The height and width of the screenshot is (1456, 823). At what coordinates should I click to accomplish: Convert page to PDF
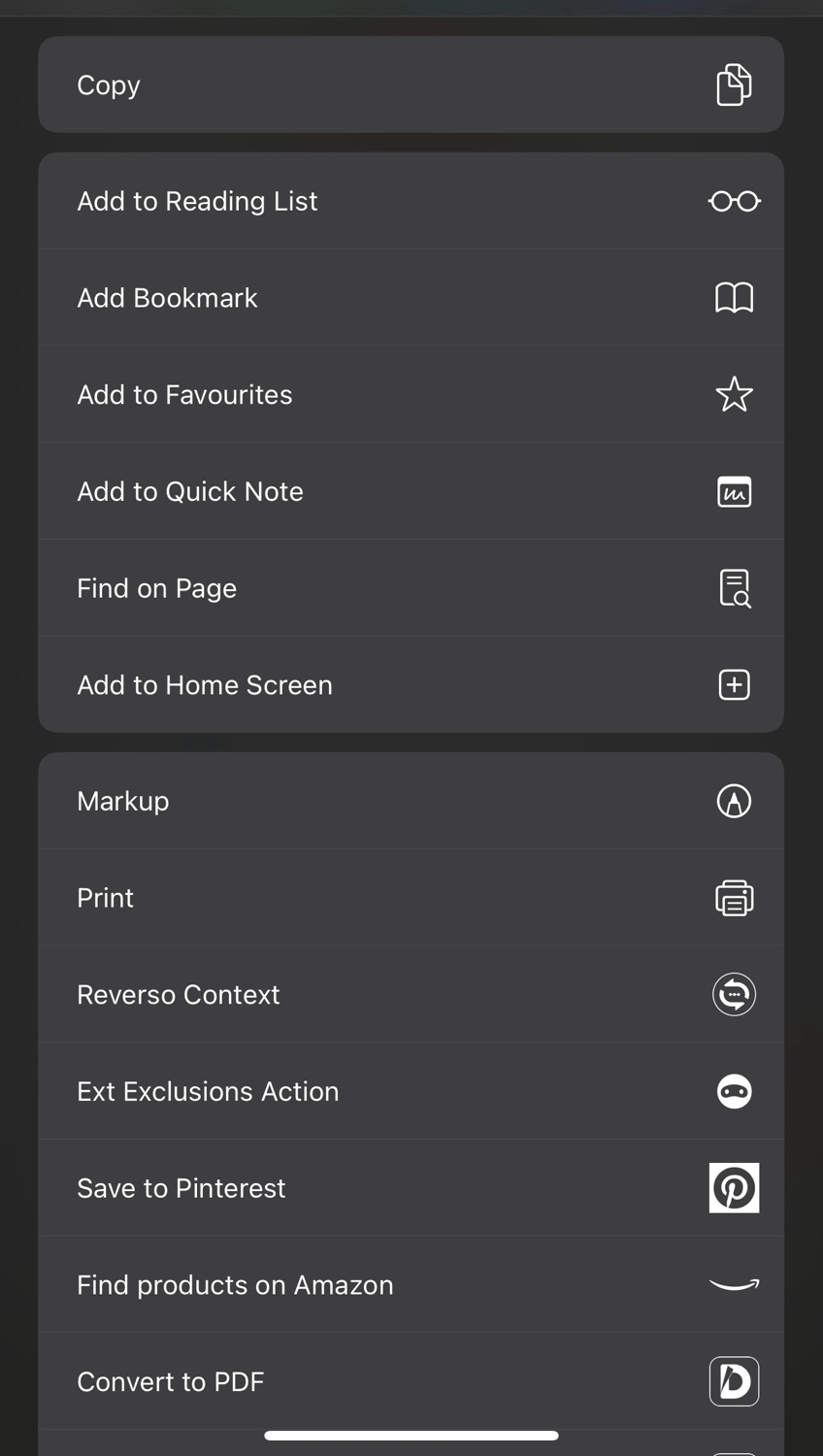click(x=411, y=1381)
